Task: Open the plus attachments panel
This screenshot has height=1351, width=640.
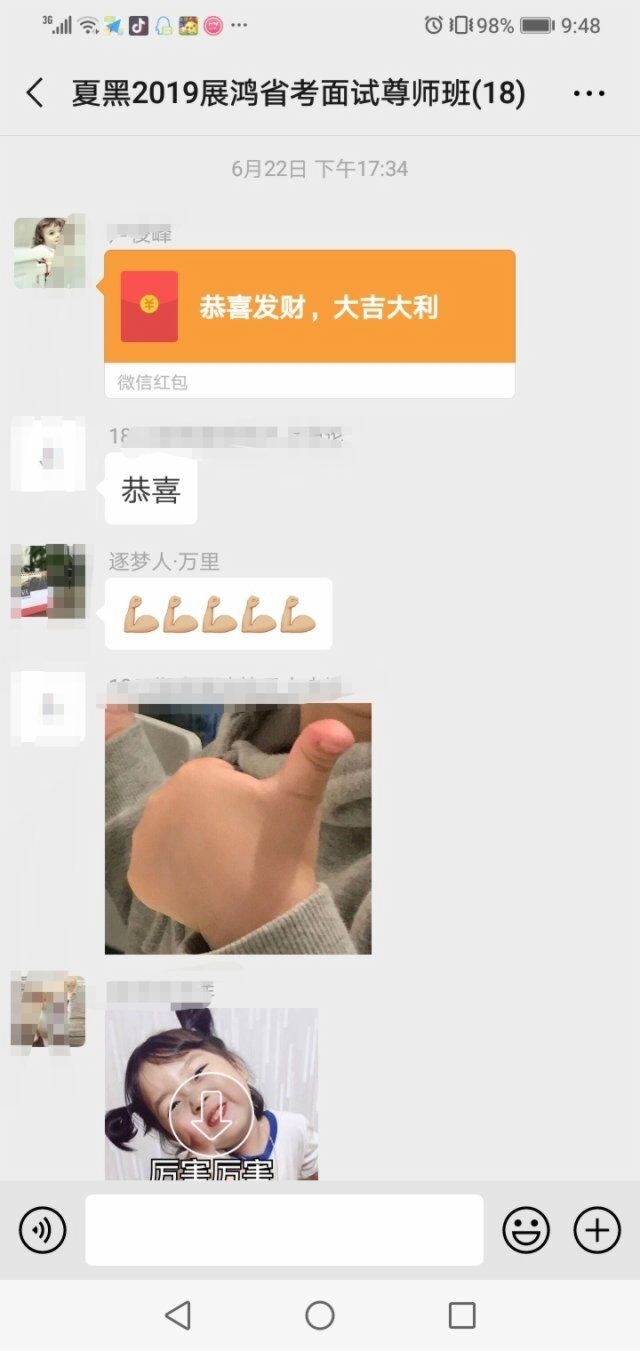Action: [597, 1230]
